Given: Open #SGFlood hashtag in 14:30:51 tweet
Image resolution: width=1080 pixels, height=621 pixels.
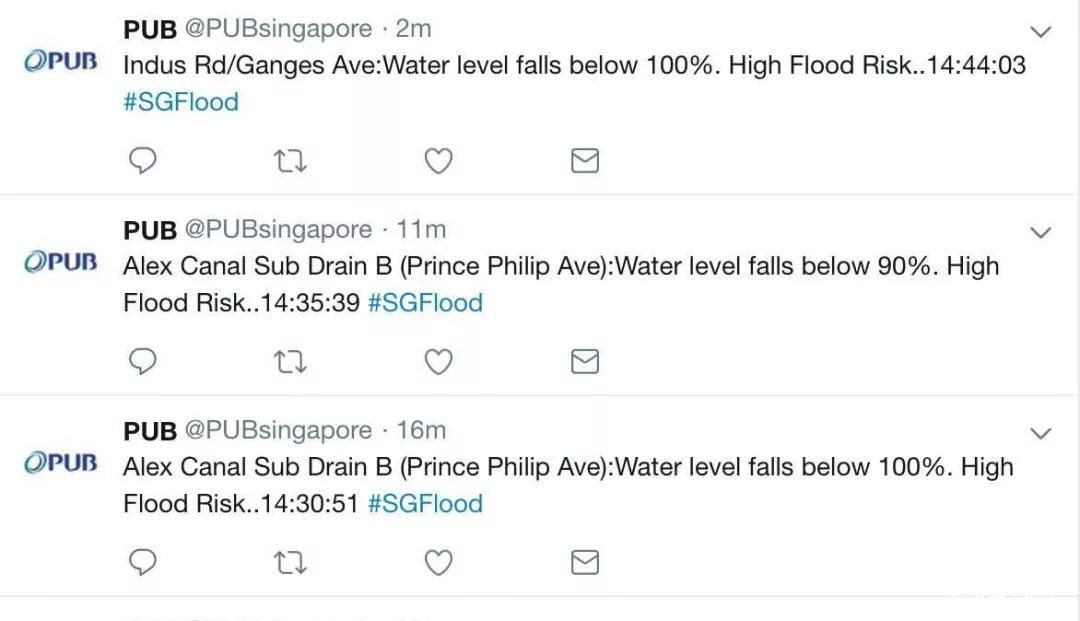Looking at the screenshot, I should 425,503.
